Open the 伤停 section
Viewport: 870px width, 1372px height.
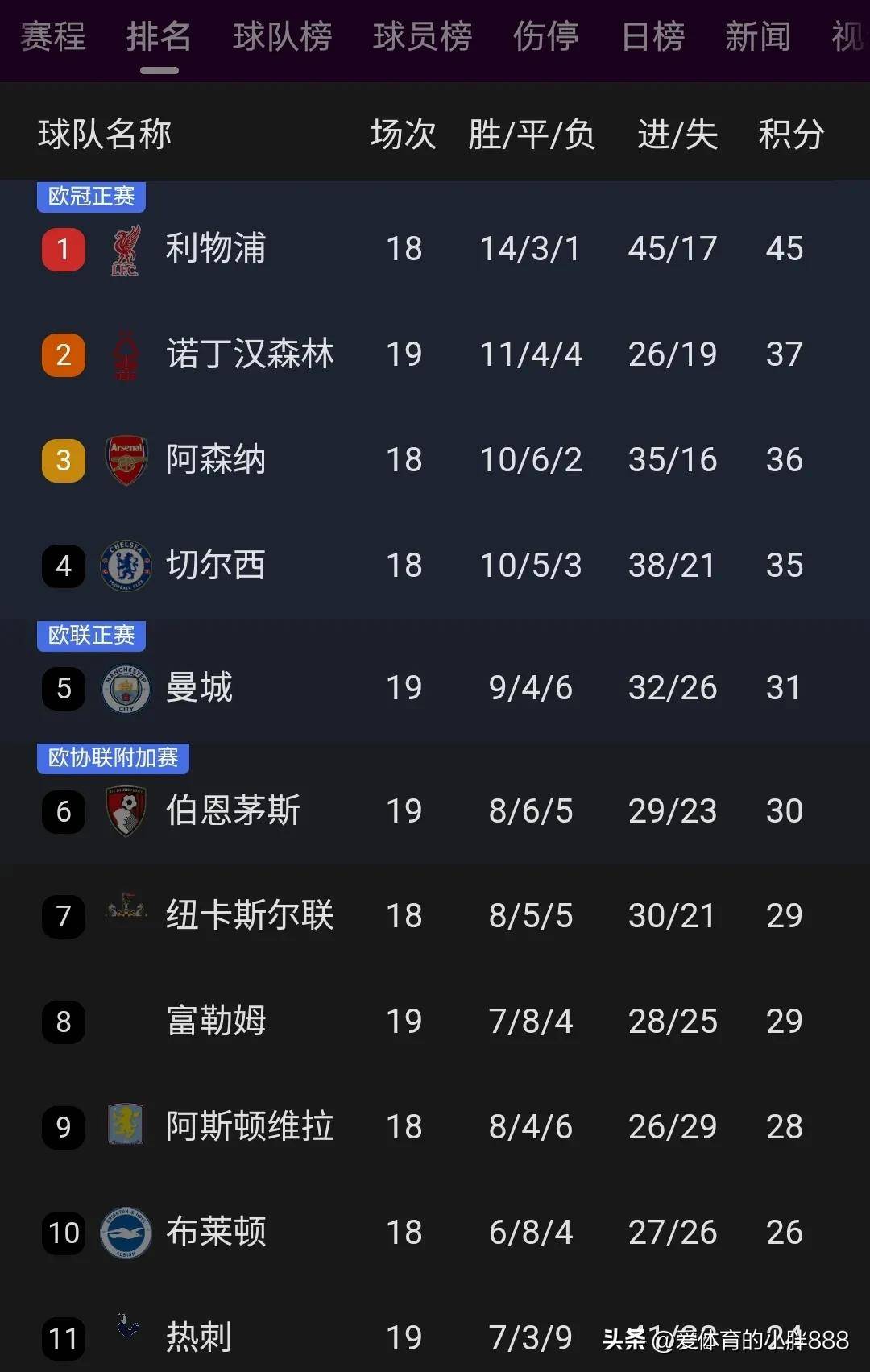(546, 37)
